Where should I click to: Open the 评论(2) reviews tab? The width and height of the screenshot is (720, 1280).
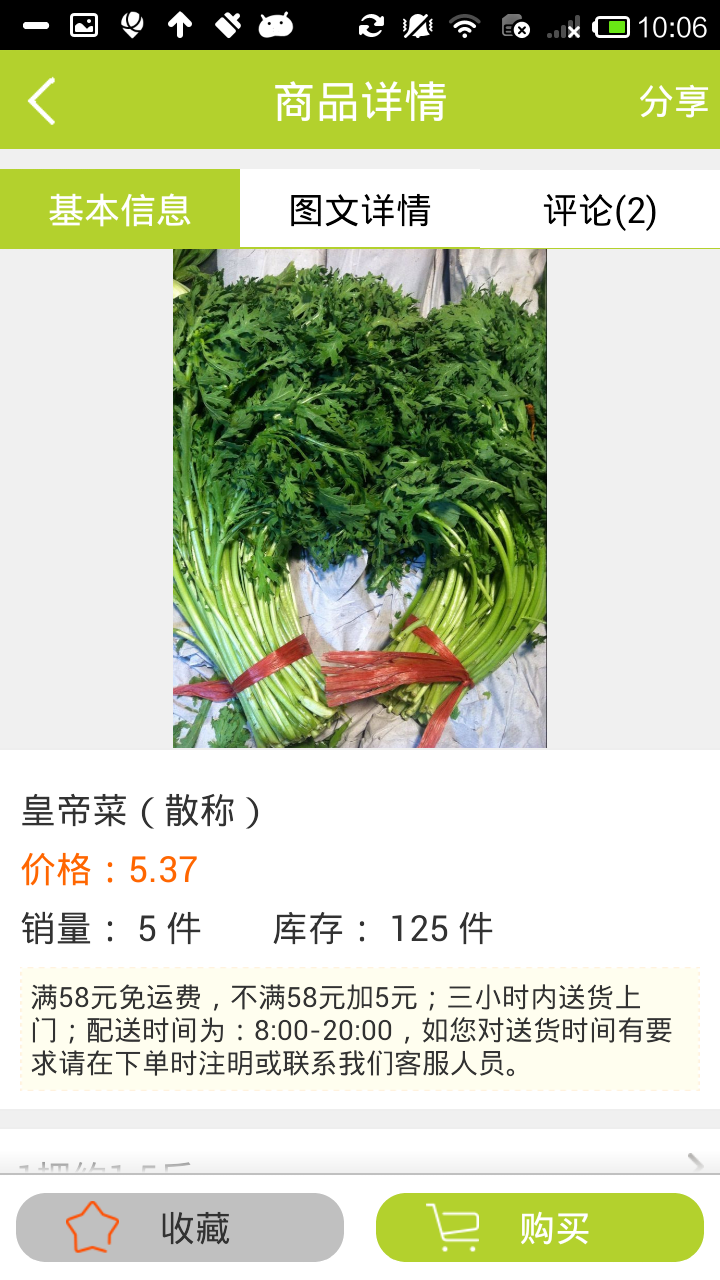click(x=600, y=210)
